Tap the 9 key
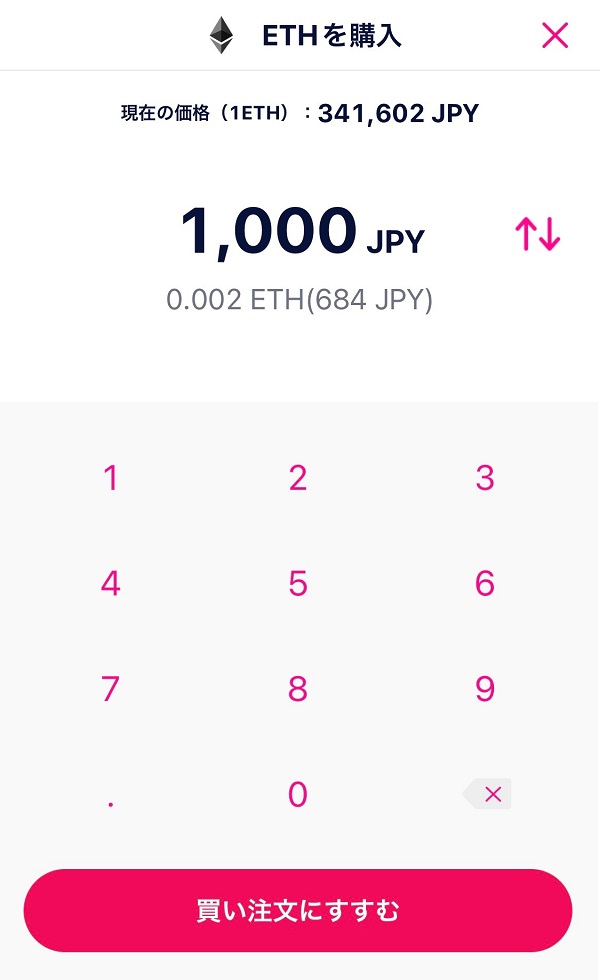The height and width of the screenshot is (980, 600). pos(484,689)
